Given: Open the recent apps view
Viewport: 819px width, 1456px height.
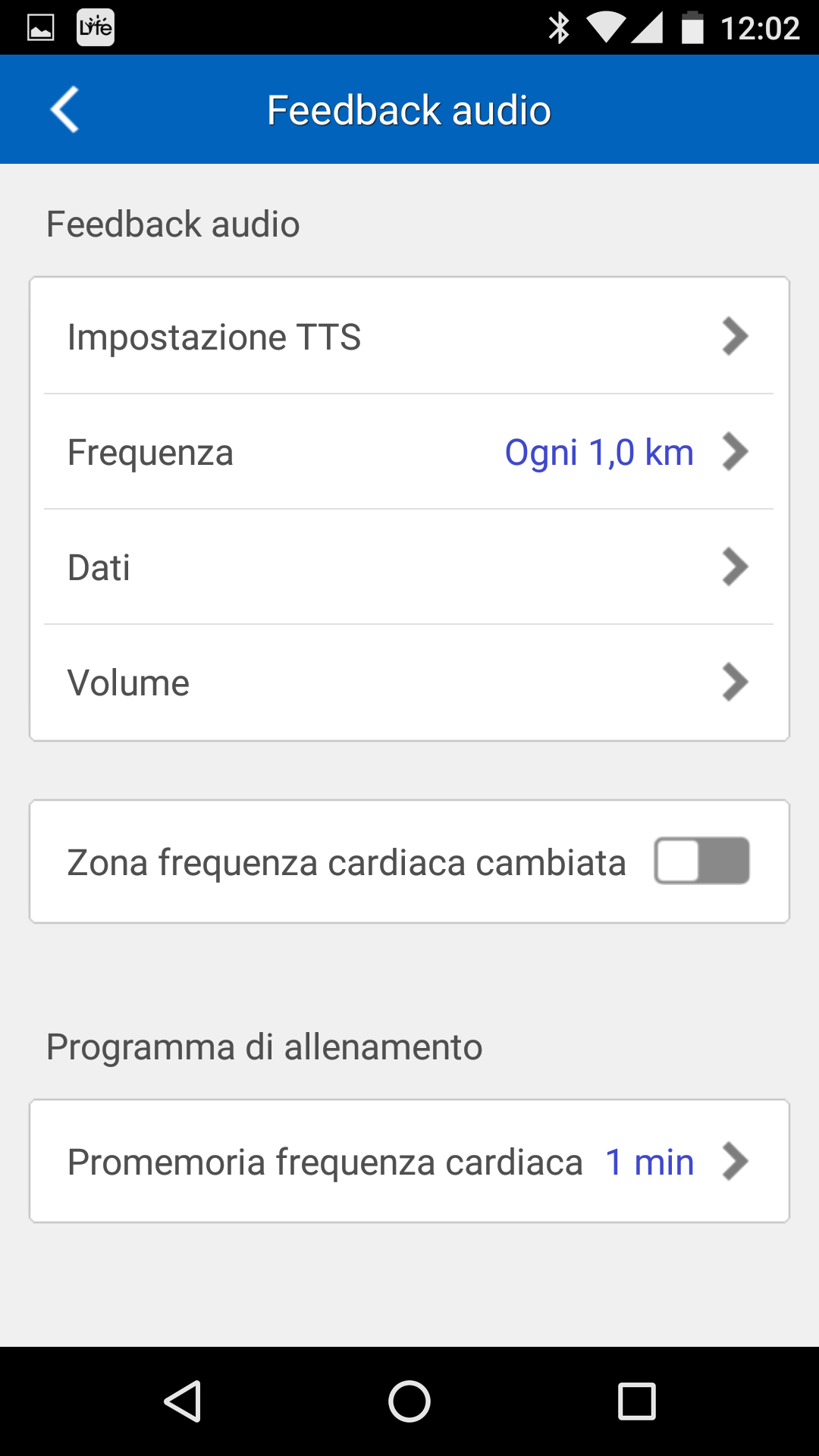Looking at the screenshot, I should pyautogui.click(x=637, y=1401).
